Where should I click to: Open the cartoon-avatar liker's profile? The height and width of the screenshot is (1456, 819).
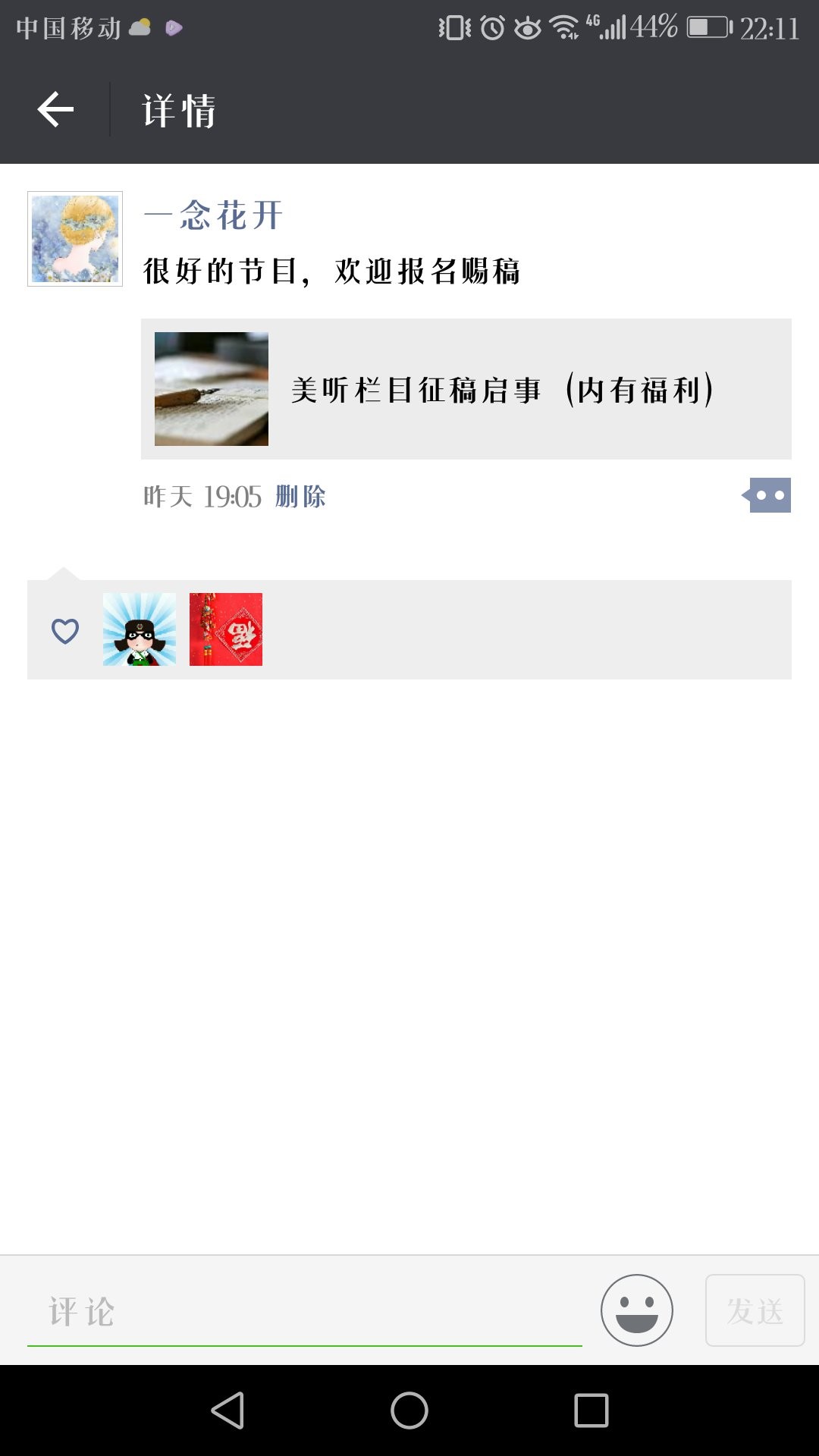pos(140,629)
